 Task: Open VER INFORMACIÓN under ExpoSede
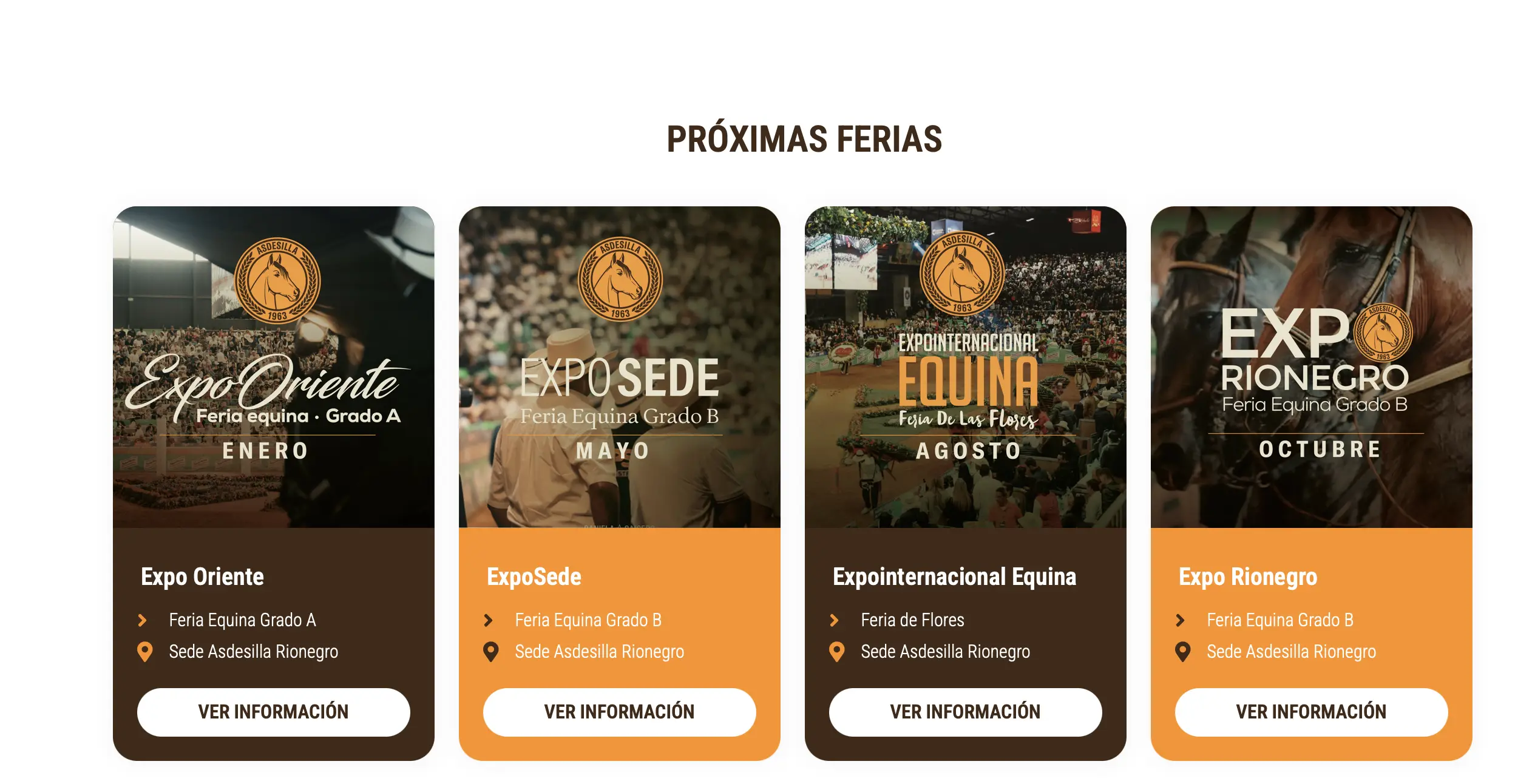[619, 712]
